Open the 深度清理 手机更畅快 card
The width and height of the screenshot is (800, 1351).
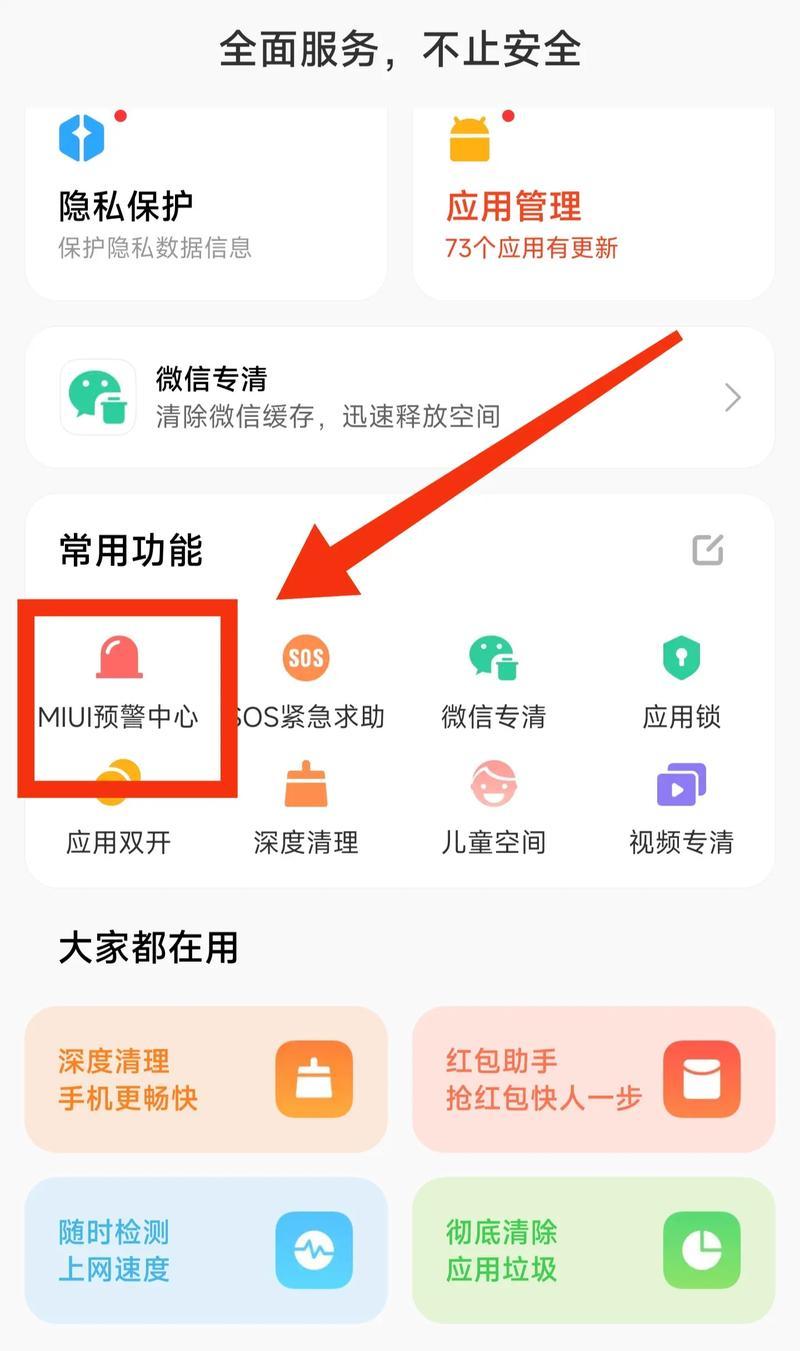click(205, 1079)
